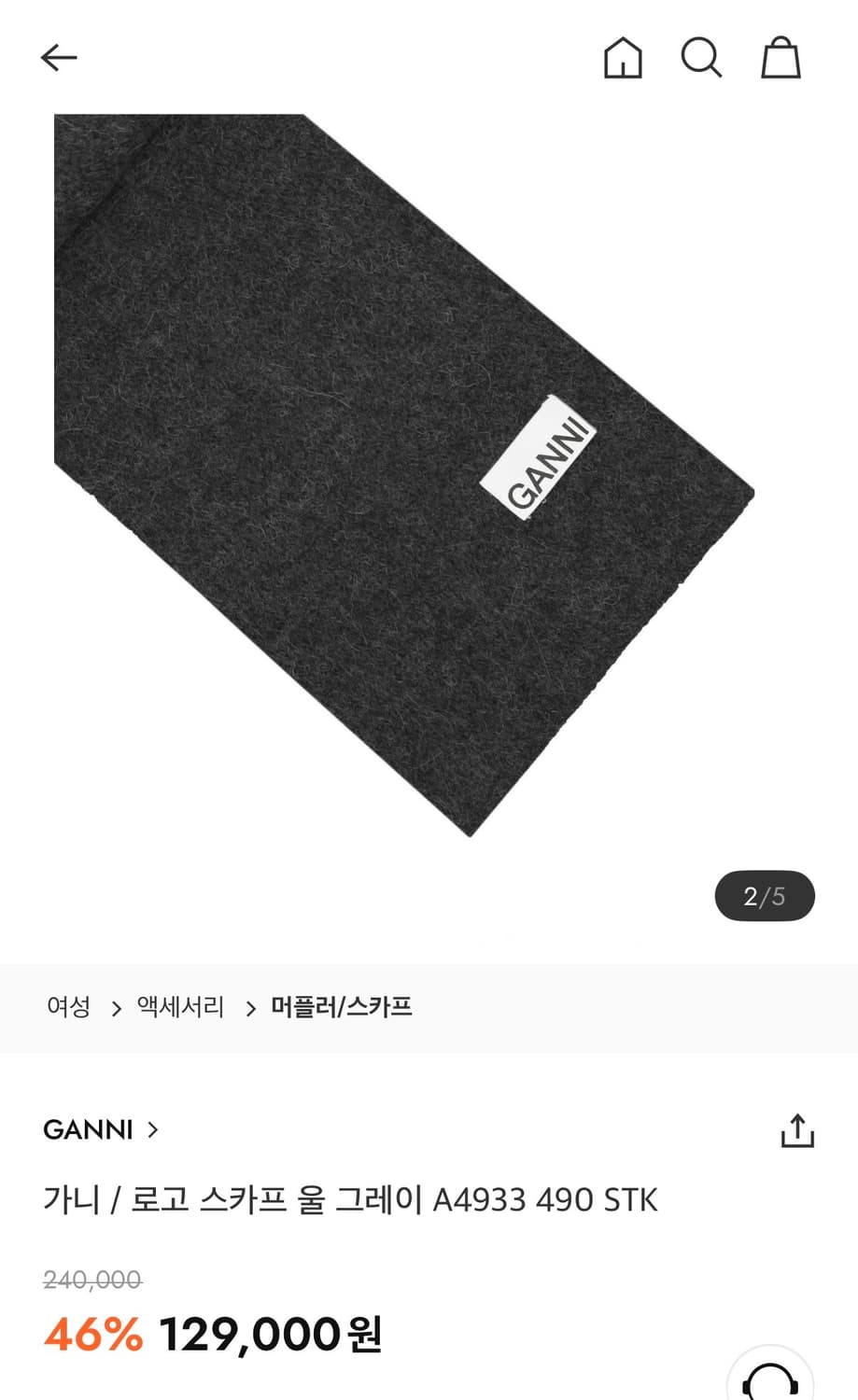858x1400 pixels.
Task: Open the search icon
Action: click(x=702, y=58)
